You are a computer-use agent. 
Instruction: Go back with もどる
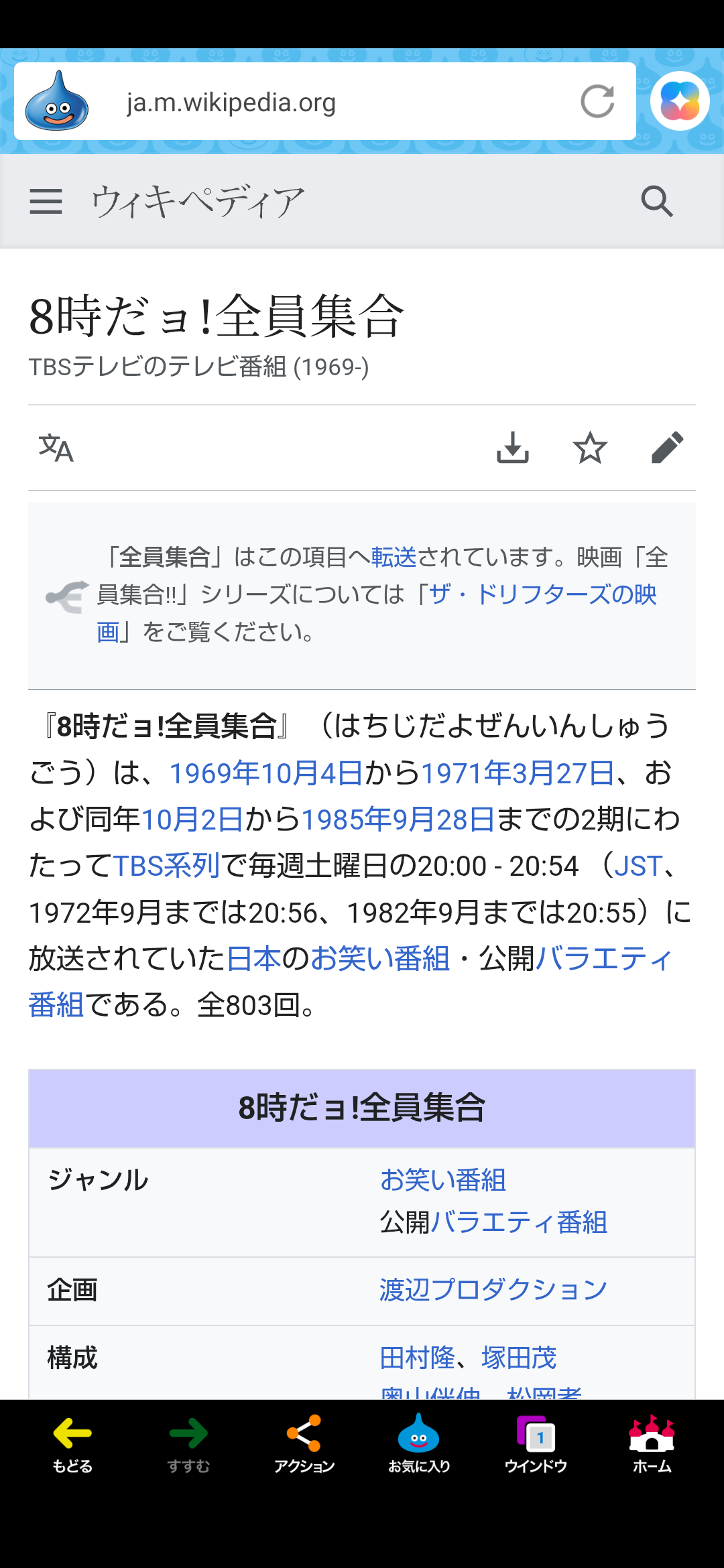(72, 1444)
